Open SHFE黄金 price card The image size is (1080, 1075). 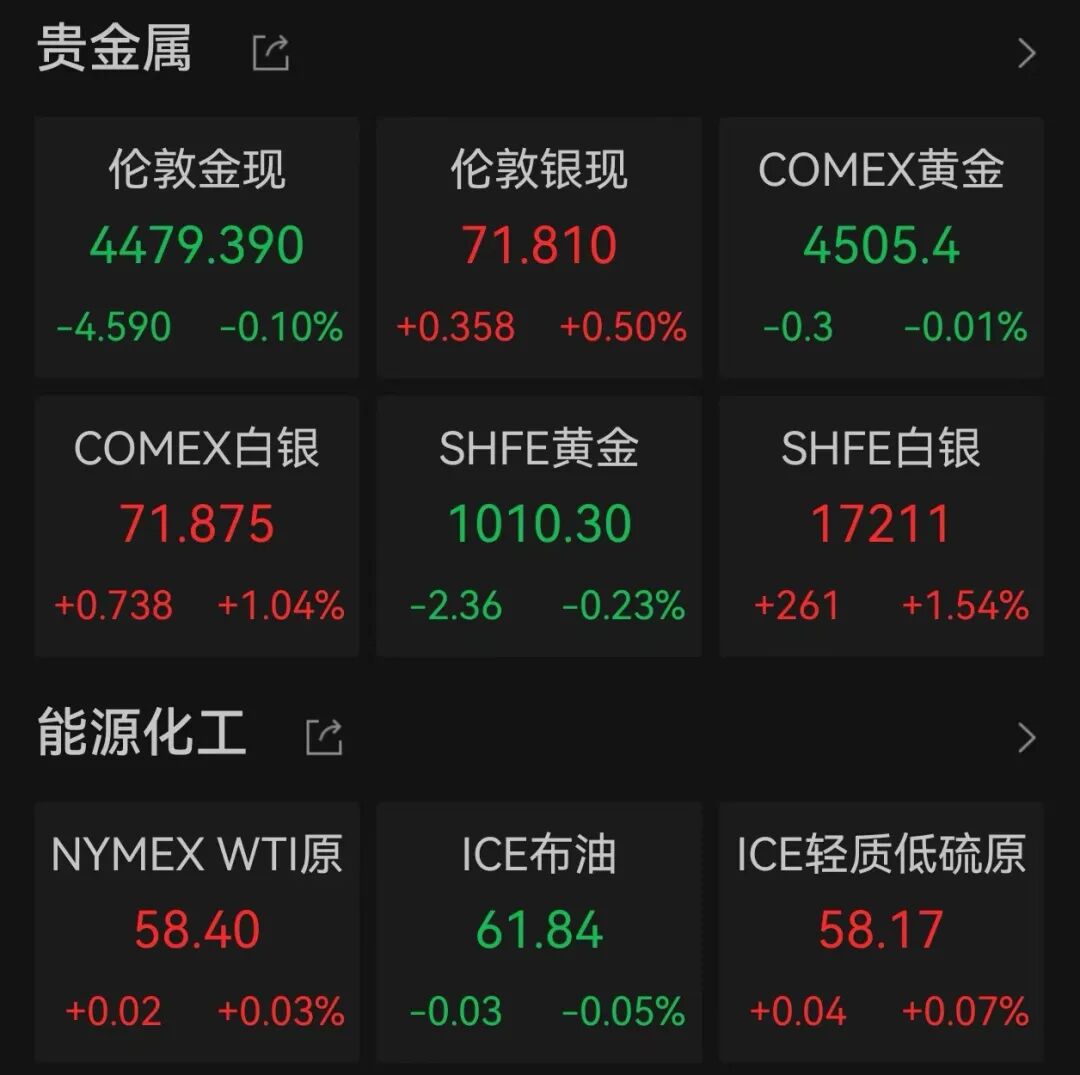[539, 526]
